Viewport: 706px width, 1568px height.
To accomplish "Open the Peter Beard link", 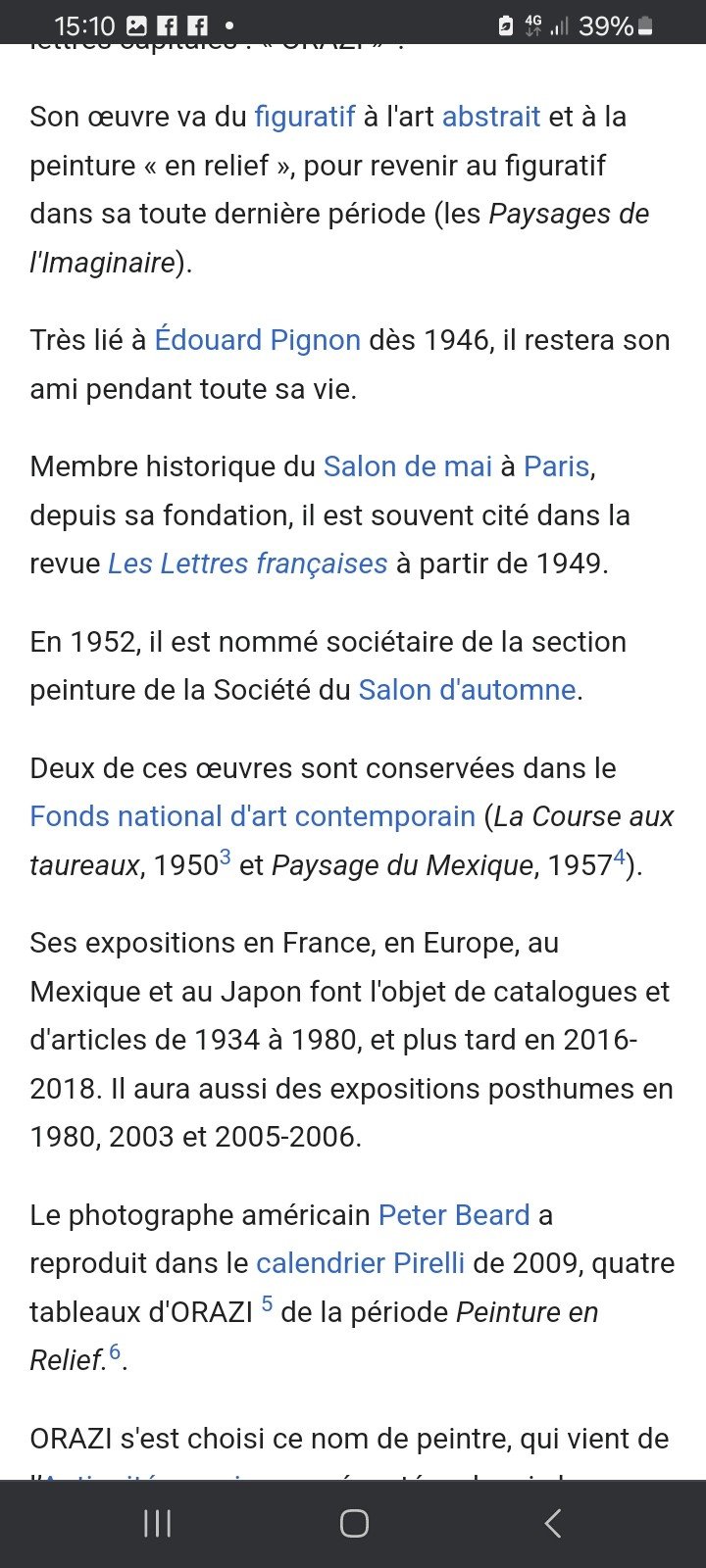I will click(454, 1215).
